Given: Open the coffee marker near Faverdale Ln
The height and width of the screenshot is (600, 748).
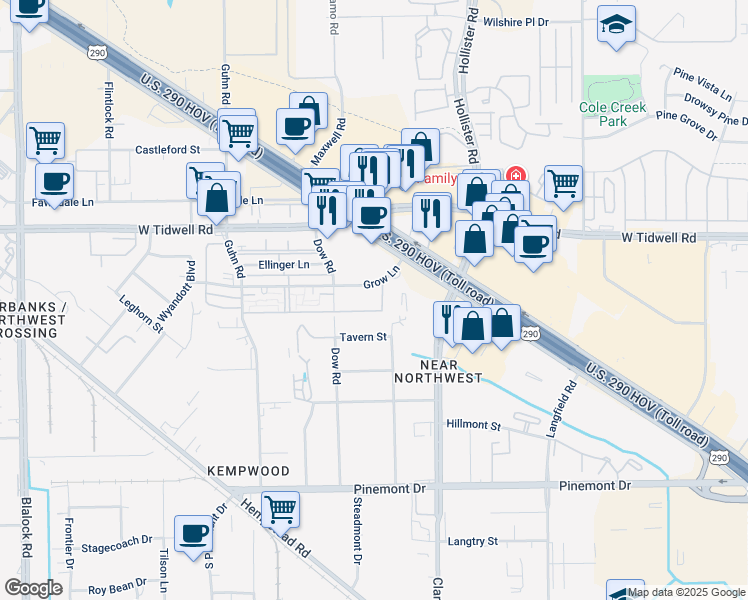Looking at the screenshot, I should pos(54,181).
